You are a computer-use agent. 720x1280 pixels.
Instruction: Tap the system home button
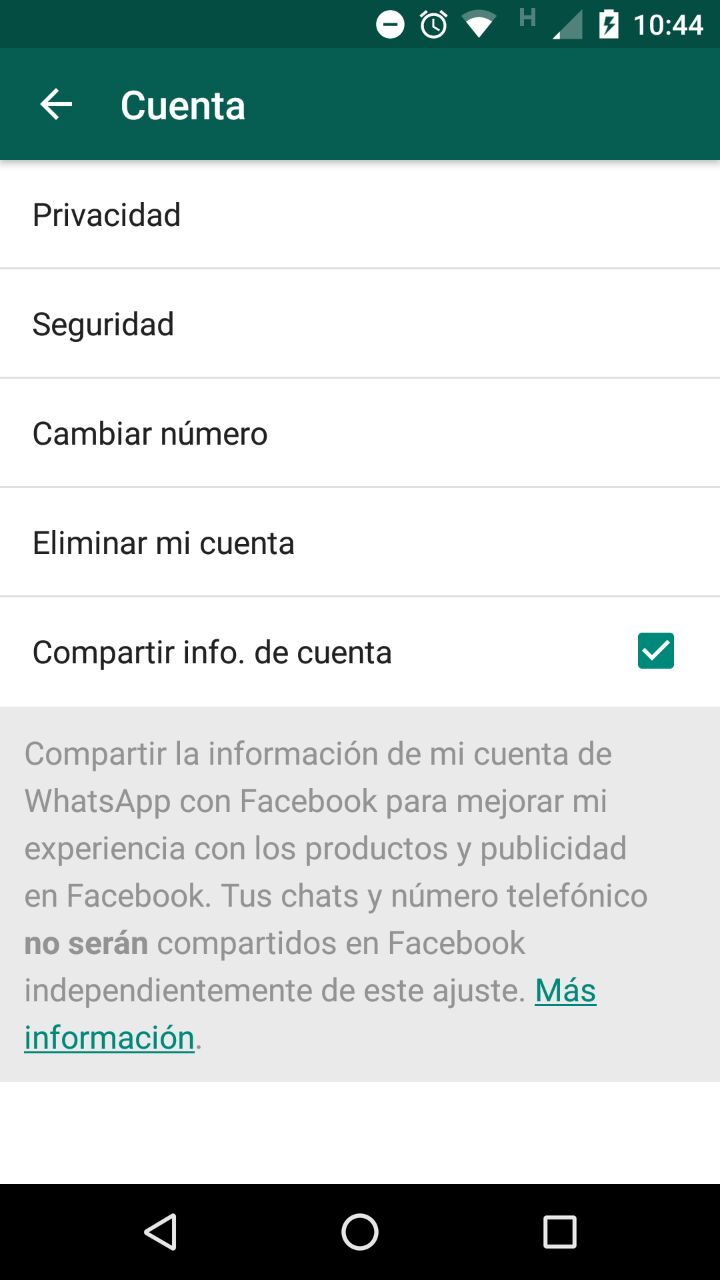point(360,1232)
